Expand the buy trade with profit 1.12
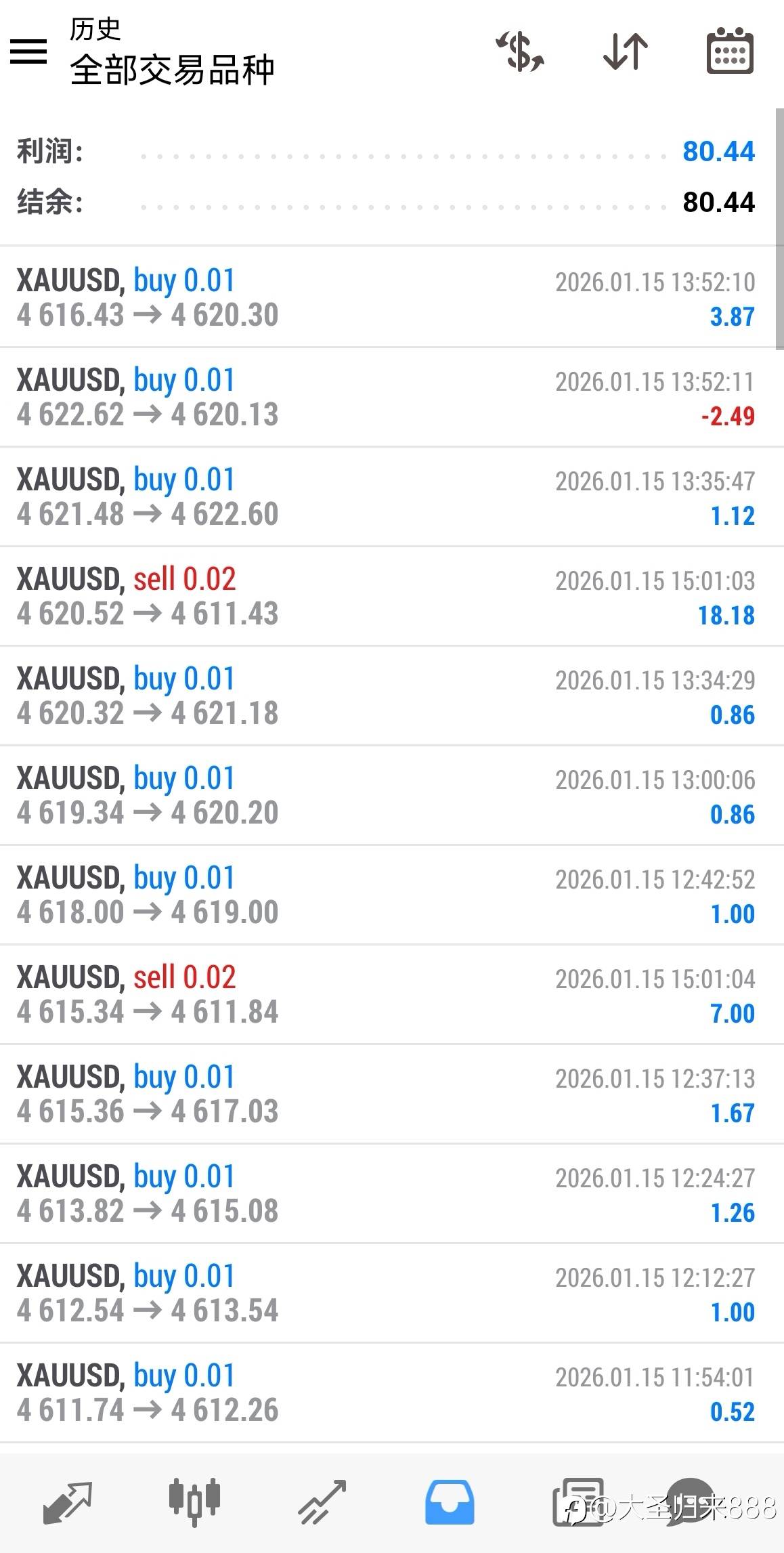Viewport: 784px width, 1553px height. tap(386, 497)
